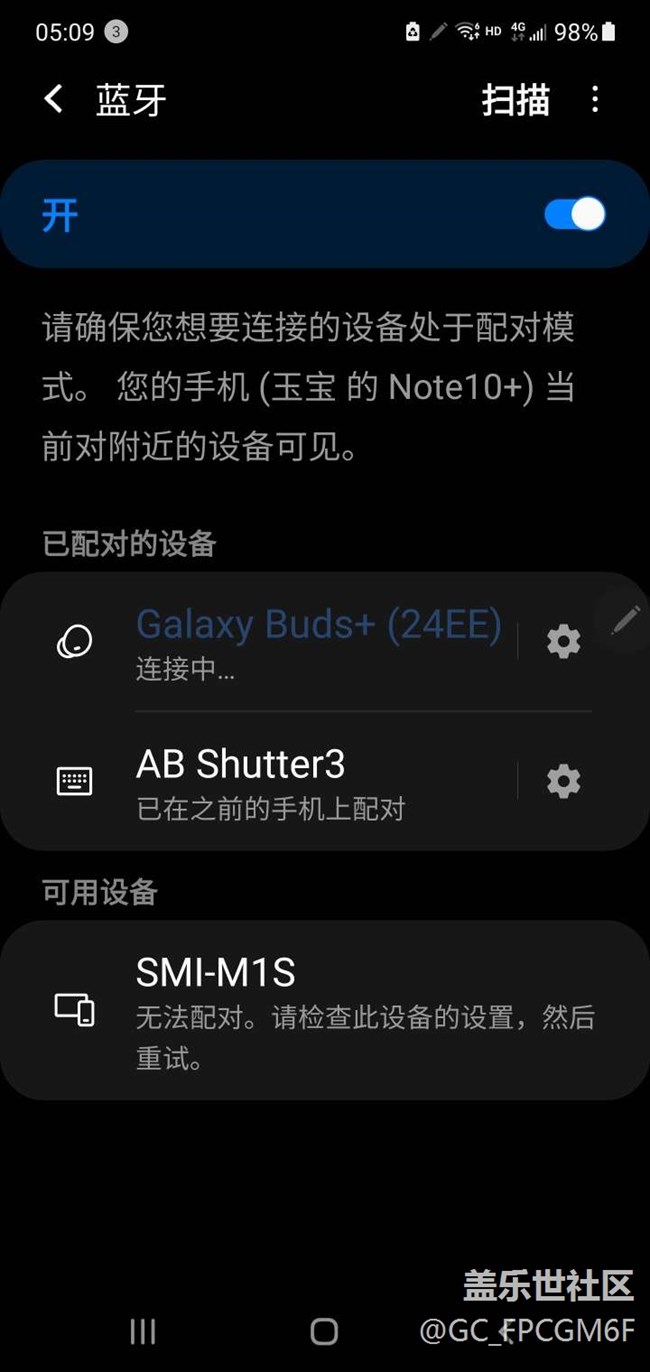Turn off the Bluetooth switch

coord(574,214)
